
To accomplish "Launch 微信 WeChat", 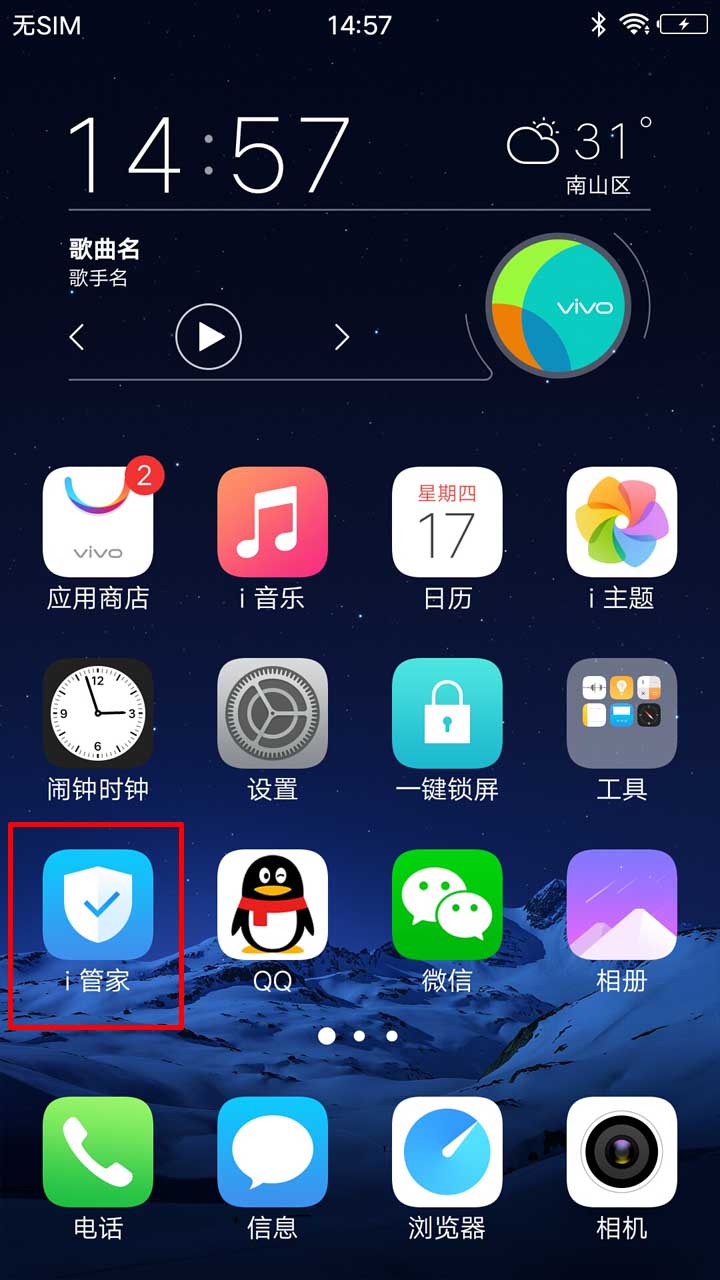I will point(447,904).
